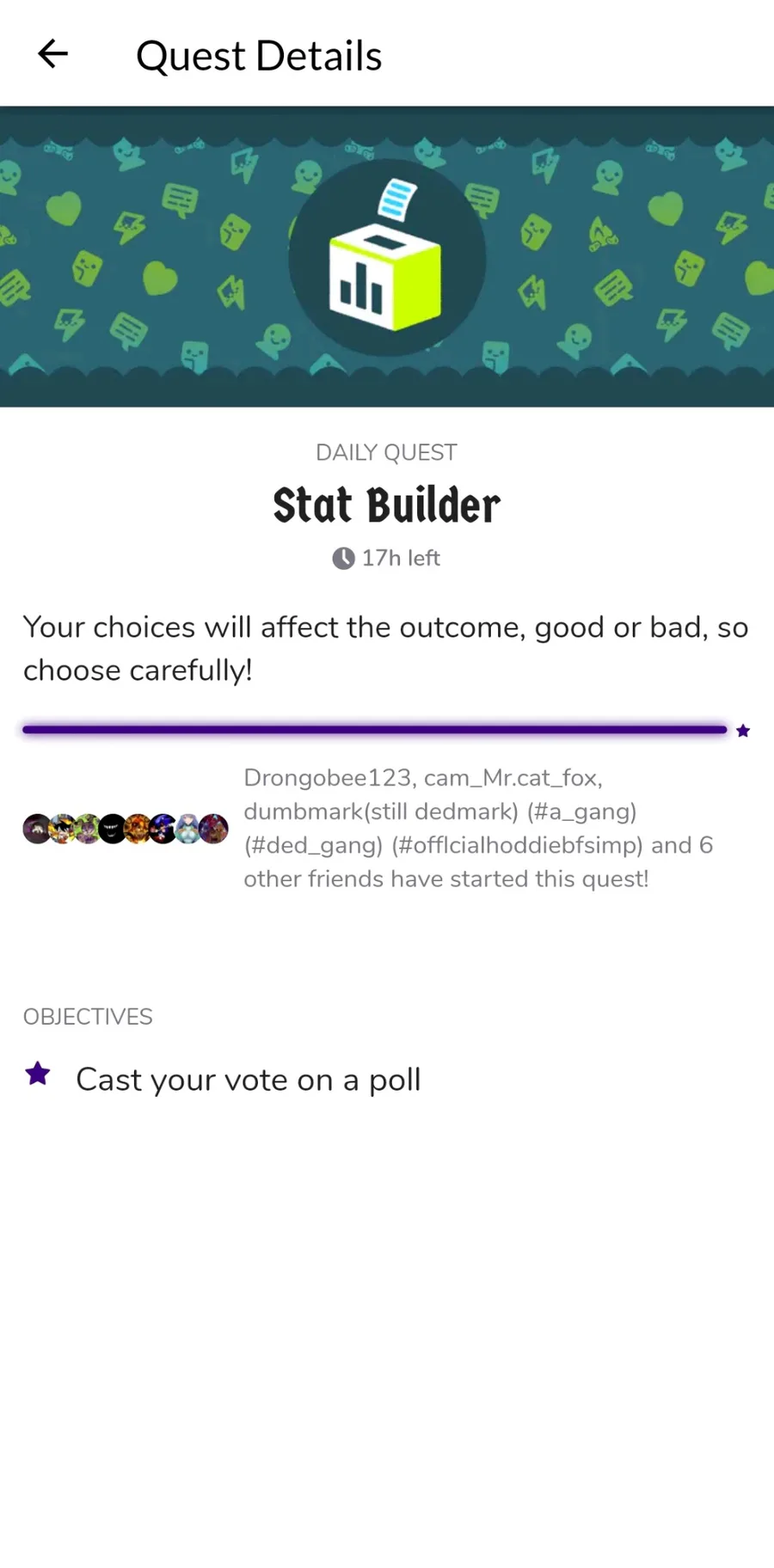The height and width of the screenshot is (1568, 774).
Task: Go back from Quest Details
Action: pos(52,54)
